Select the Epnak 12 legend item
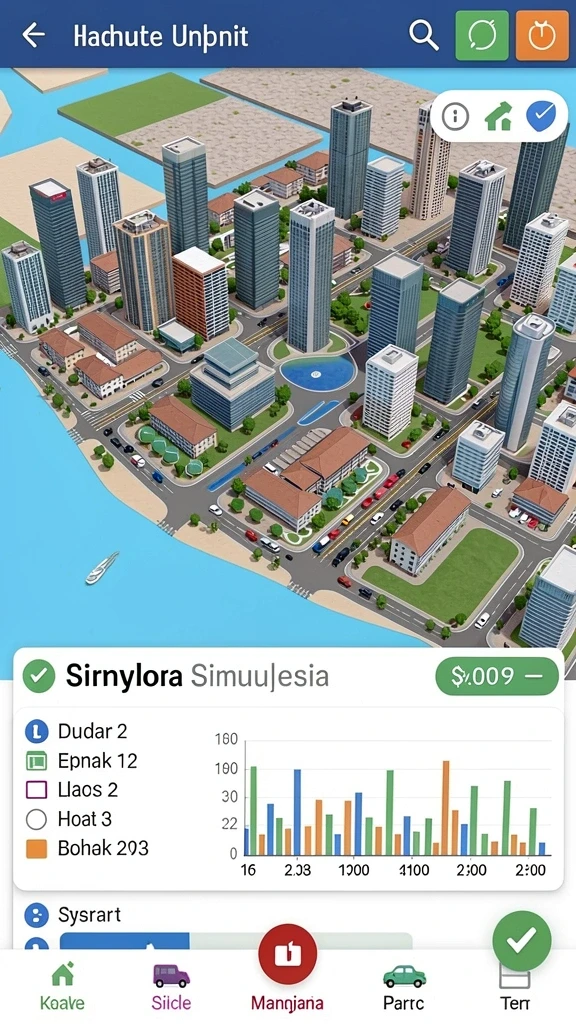Image resolution: width=576 pixels, height=1024 pixels. (x=81, y=761)
